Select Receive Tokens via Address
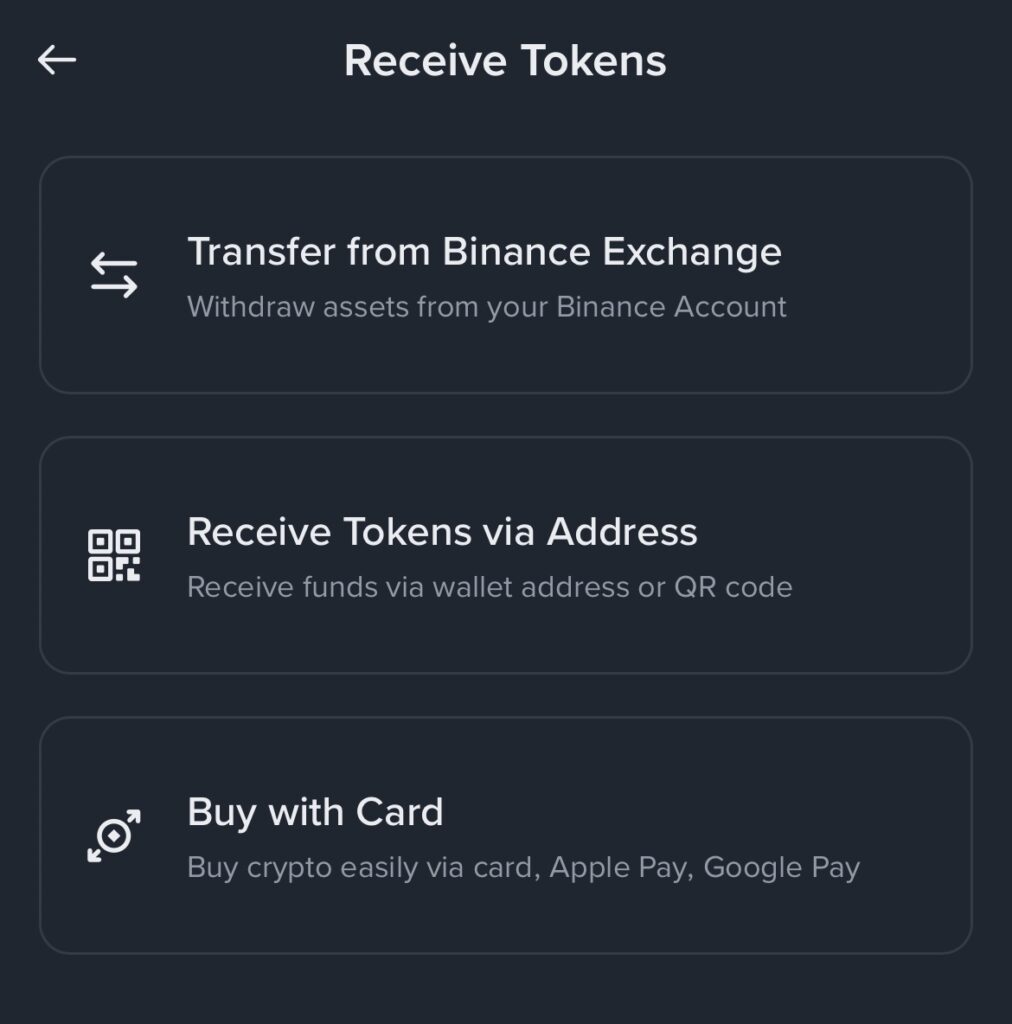Viewport: 1012px width, 1024px height. [x=505, y=555]
